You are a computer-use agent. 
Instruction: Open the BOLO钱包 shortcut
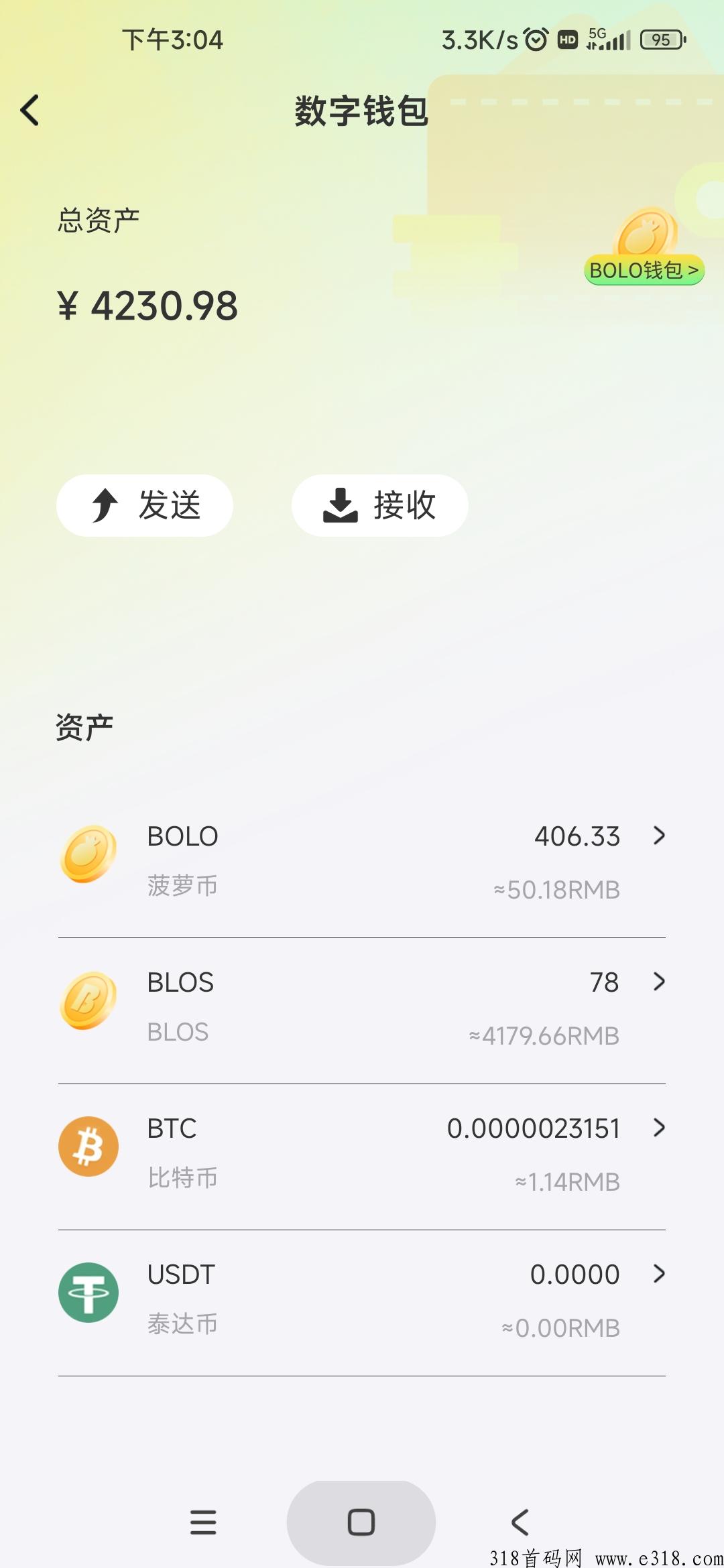click(x=644, y=270)
